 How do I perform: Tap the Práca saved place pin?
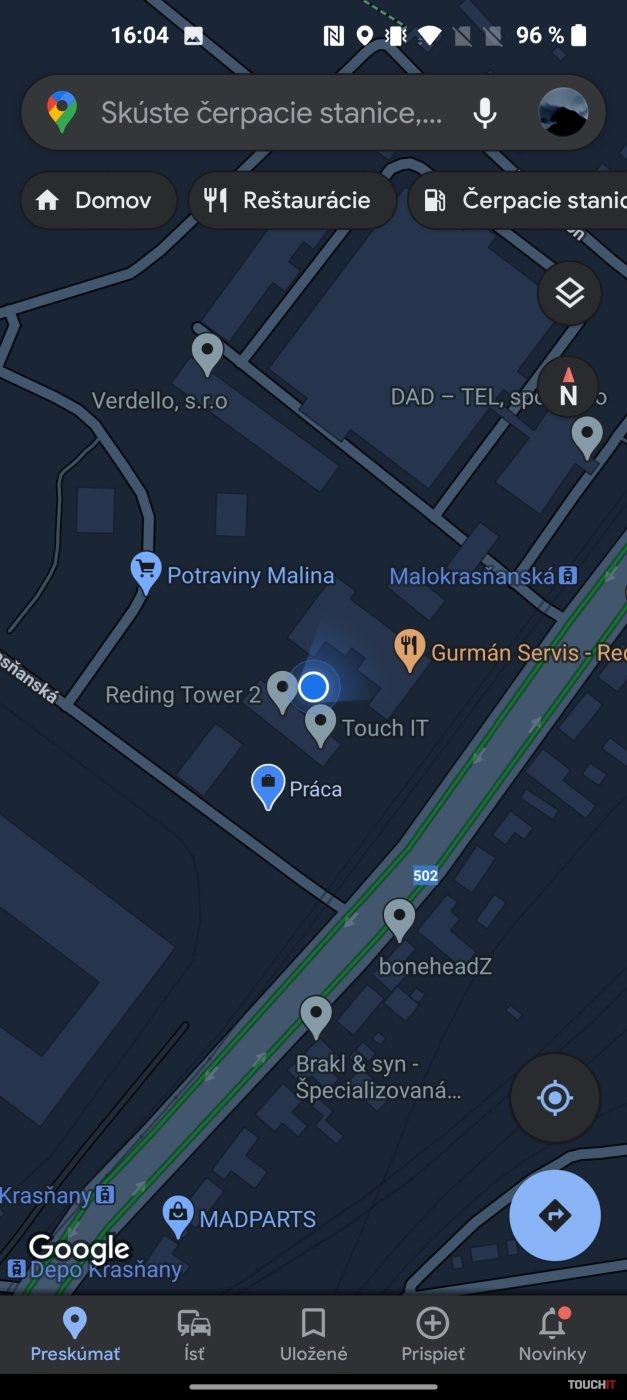(268, 785)
